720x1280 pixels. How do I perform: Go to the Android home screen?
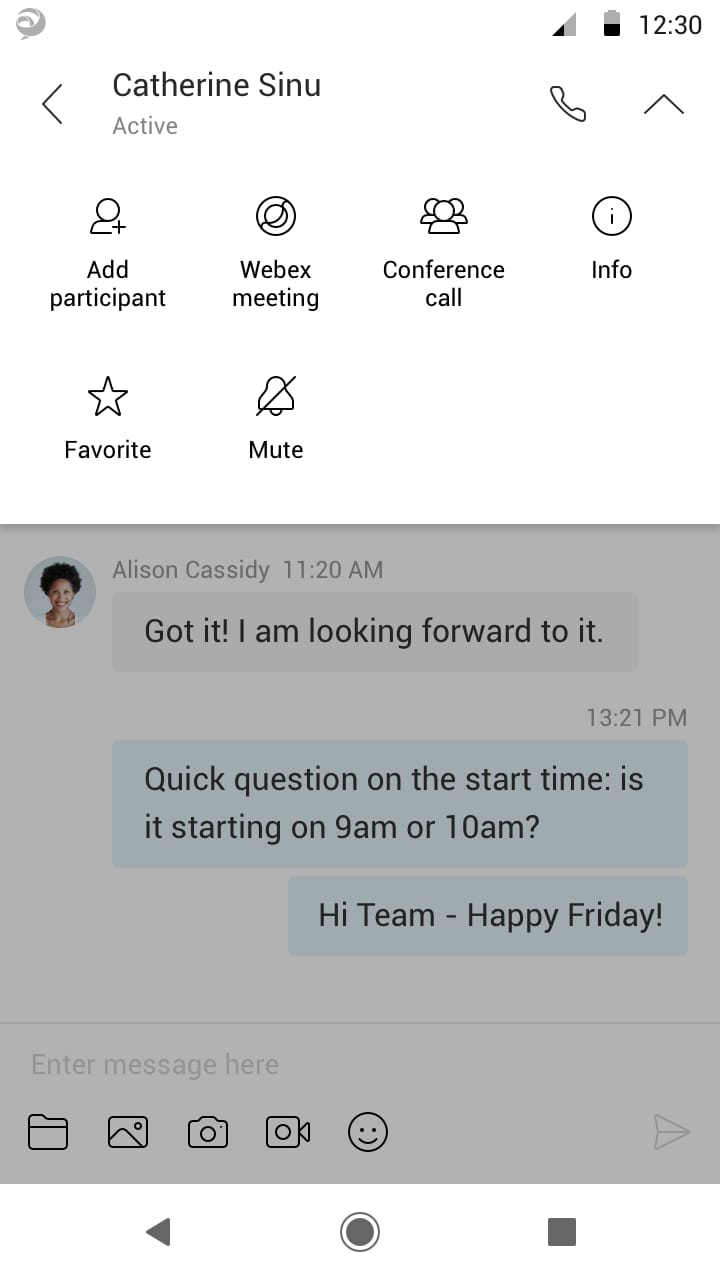[360, 1231]
